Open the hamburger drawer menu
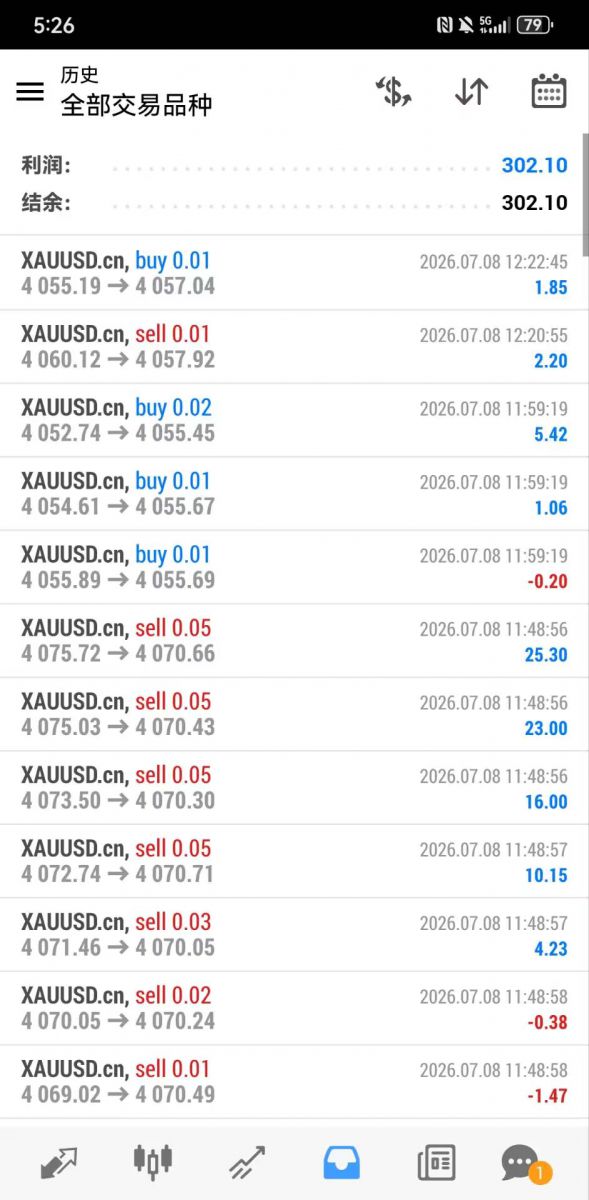This screenshot has width=589, height=1200. pyautogui.click(x=30, y=92)
